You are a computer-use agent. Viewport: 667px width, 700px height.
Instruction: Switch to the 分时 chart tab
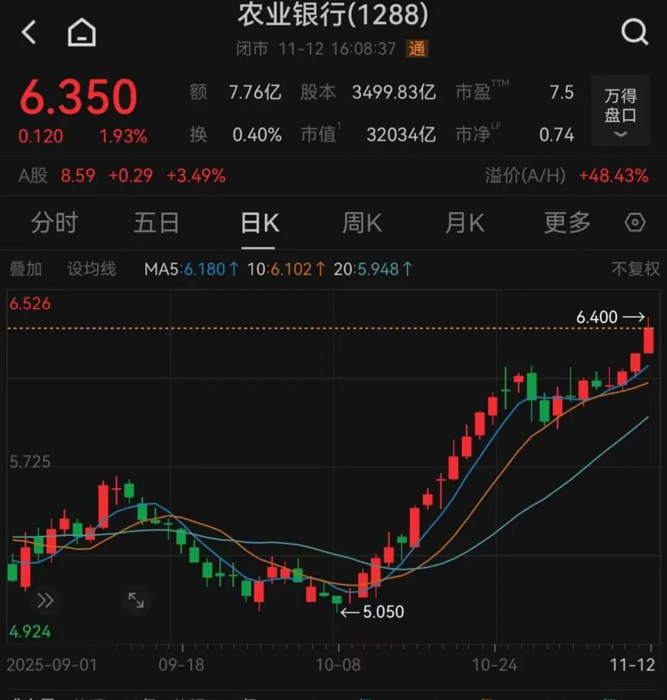(x=54, y=222)
